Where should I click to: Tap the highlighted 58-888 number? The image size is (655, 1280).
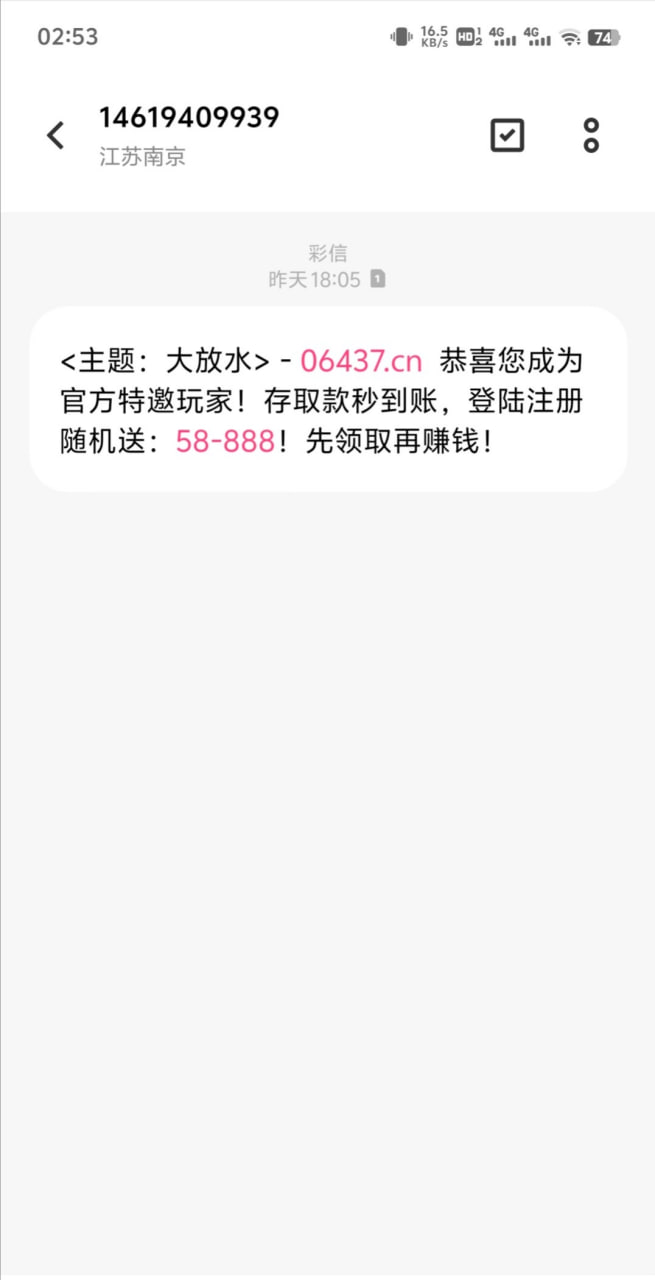(x=225, y=441)
